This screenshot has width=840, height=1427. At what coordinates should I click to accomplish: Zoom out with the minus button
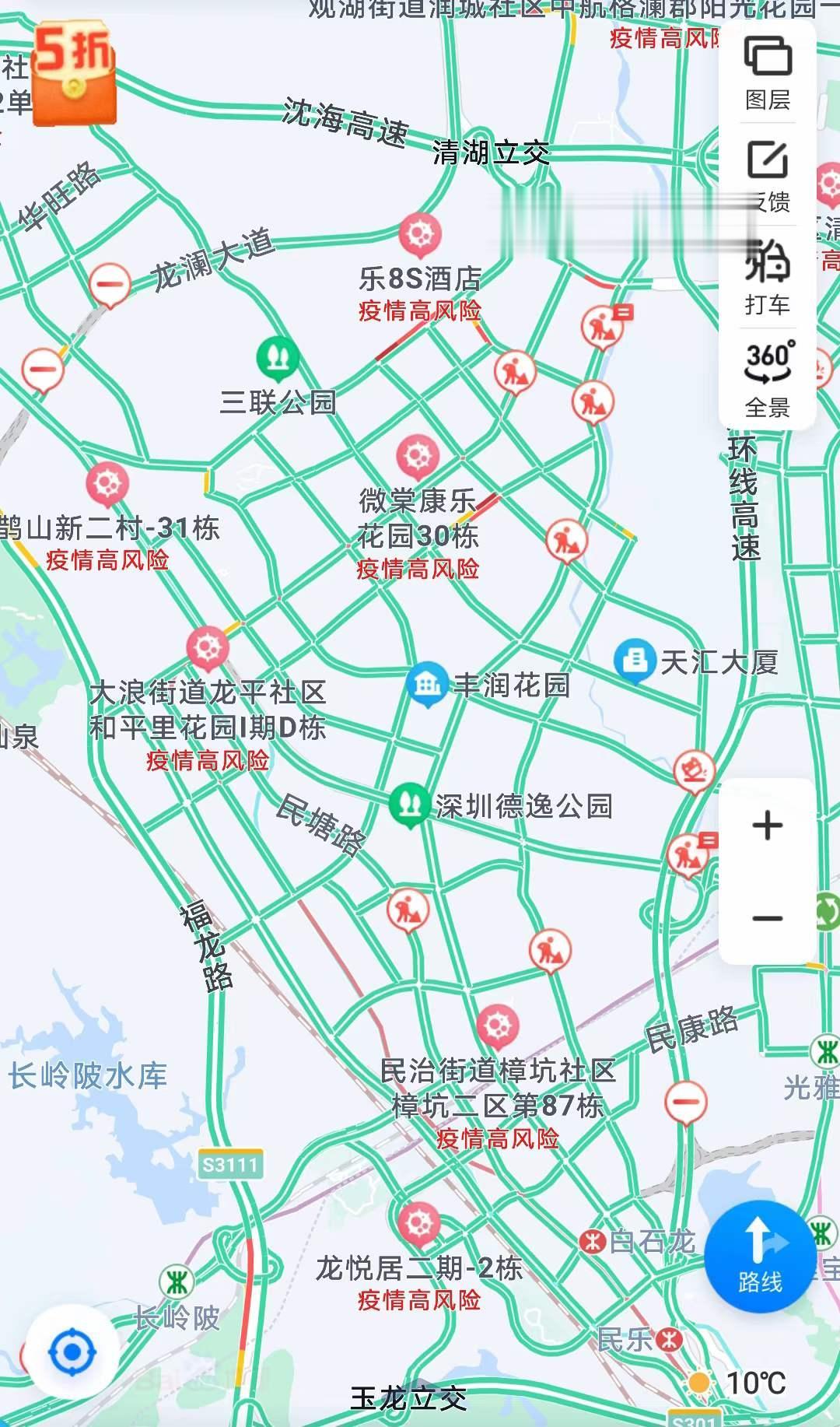768,918
